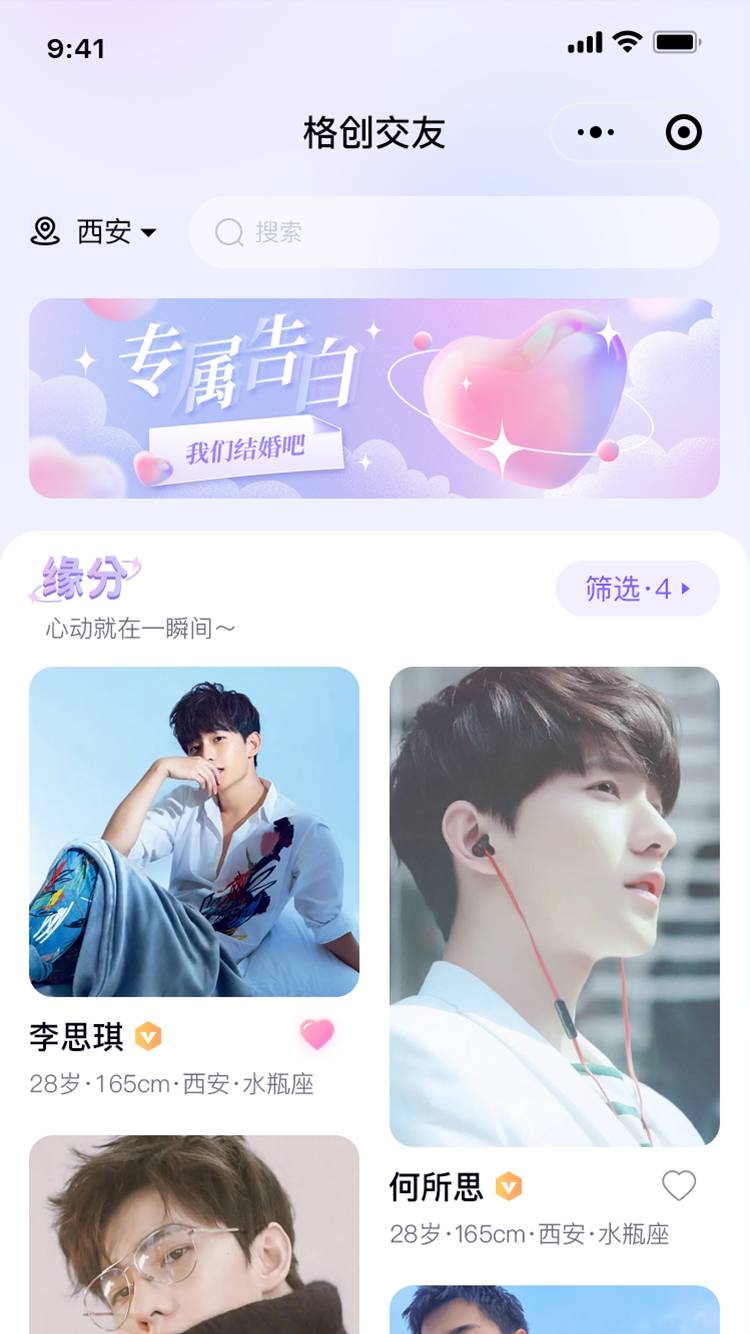Open the profile card of the man with glasses

pyautogui.click(x=194, y=1234)
